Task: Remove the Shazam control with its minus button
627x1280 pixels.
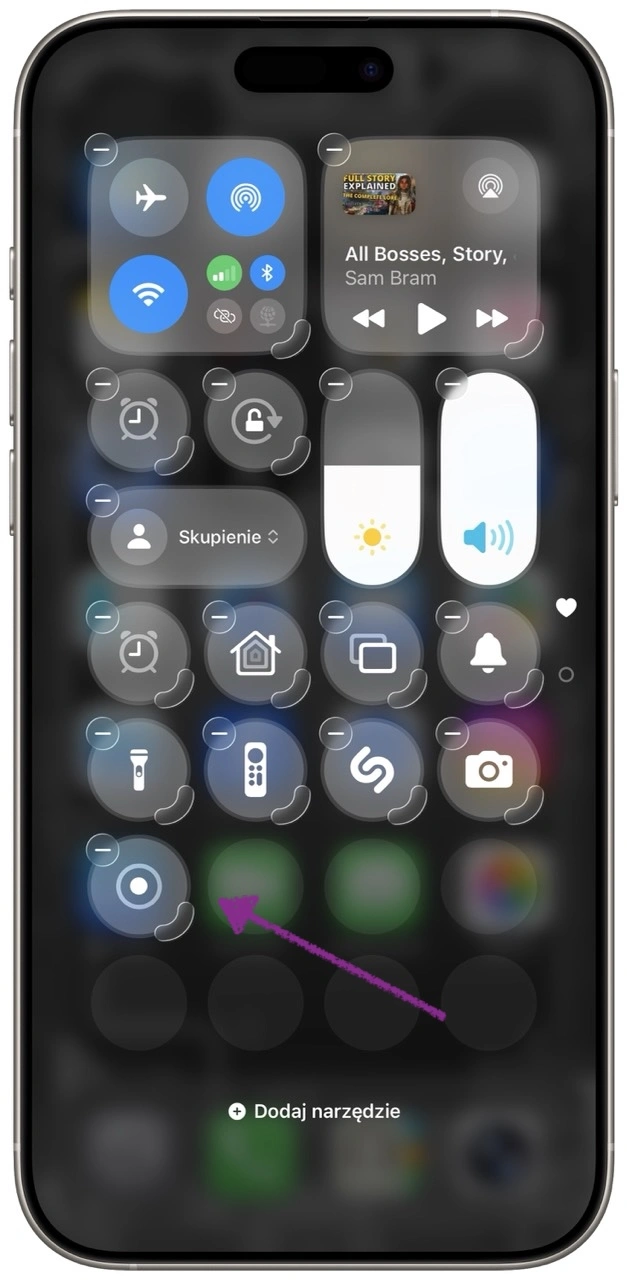Action: pyautogui.click(x=334, y=735)
